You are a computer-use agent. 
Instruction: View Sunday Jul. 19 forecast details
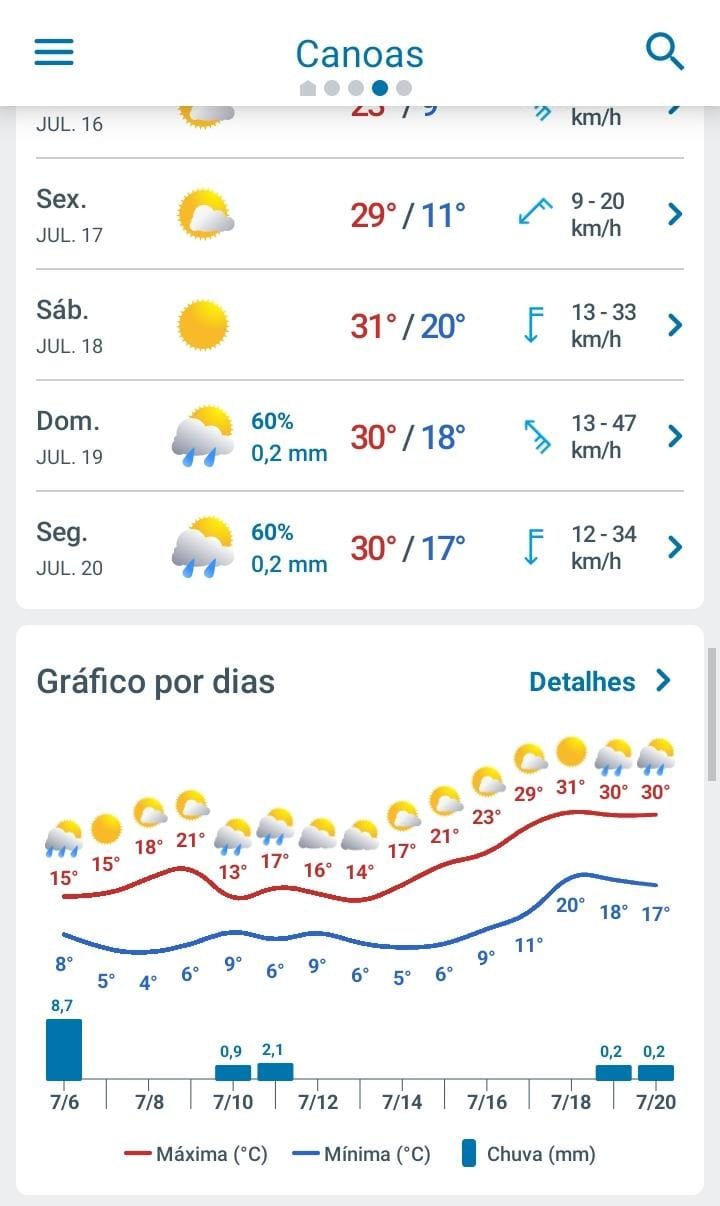(x=360, y=436)
